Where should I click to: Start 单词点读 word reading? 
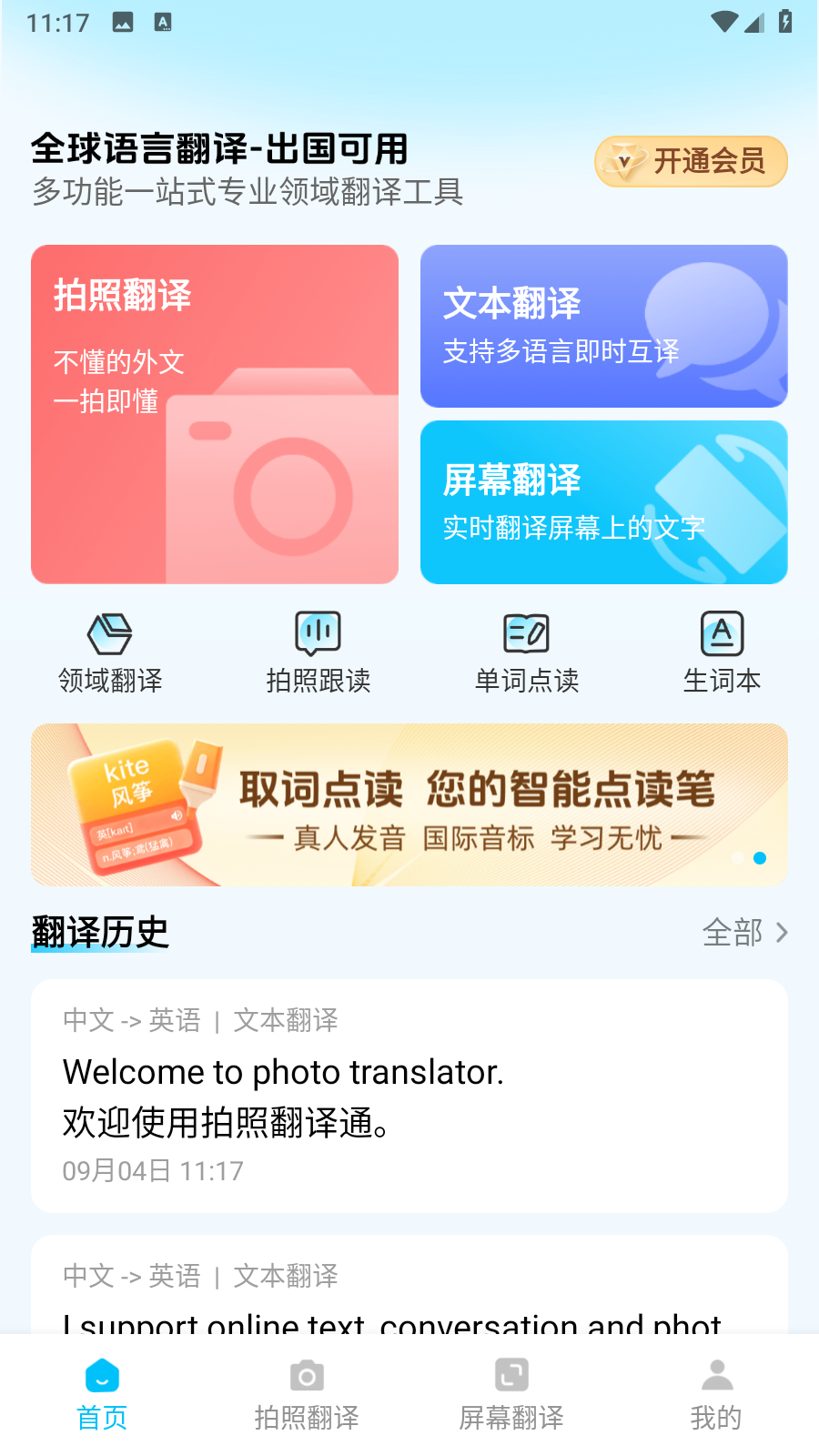(x=527, y=652)
